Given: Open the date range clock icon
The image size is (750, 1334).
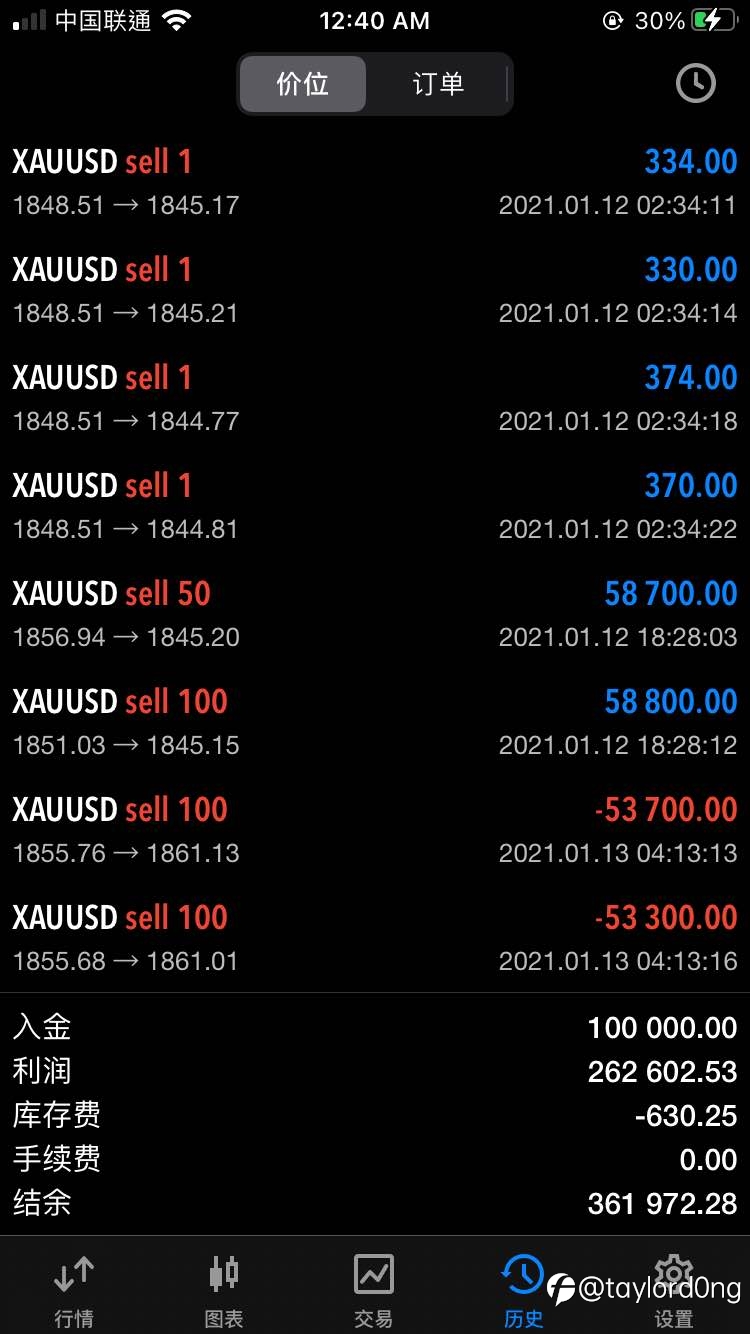Looking at the screenshot, I should point(695,84).
